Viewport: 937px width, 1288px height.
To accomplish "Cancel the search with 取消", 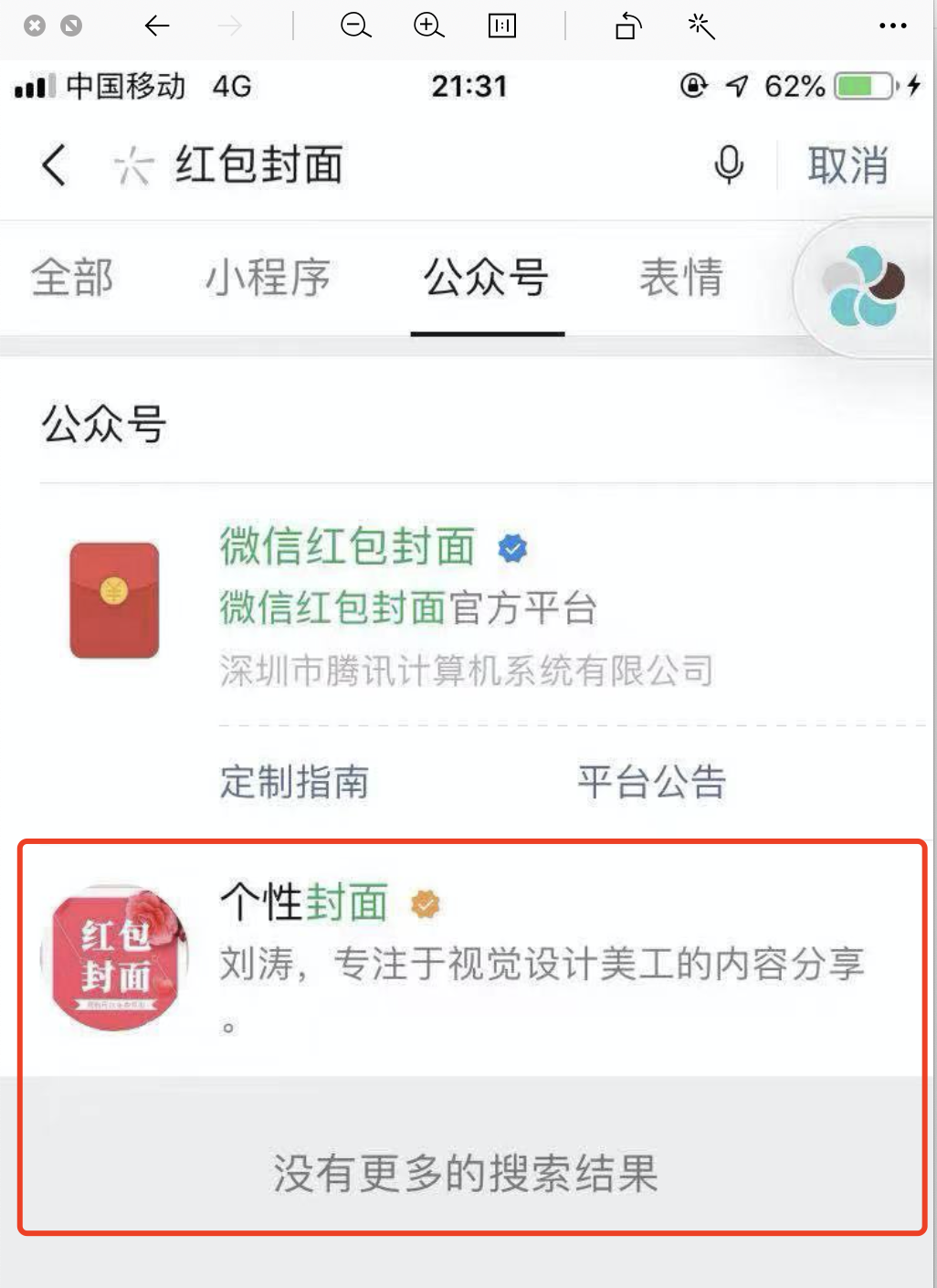I will click(x=848, y=165).
